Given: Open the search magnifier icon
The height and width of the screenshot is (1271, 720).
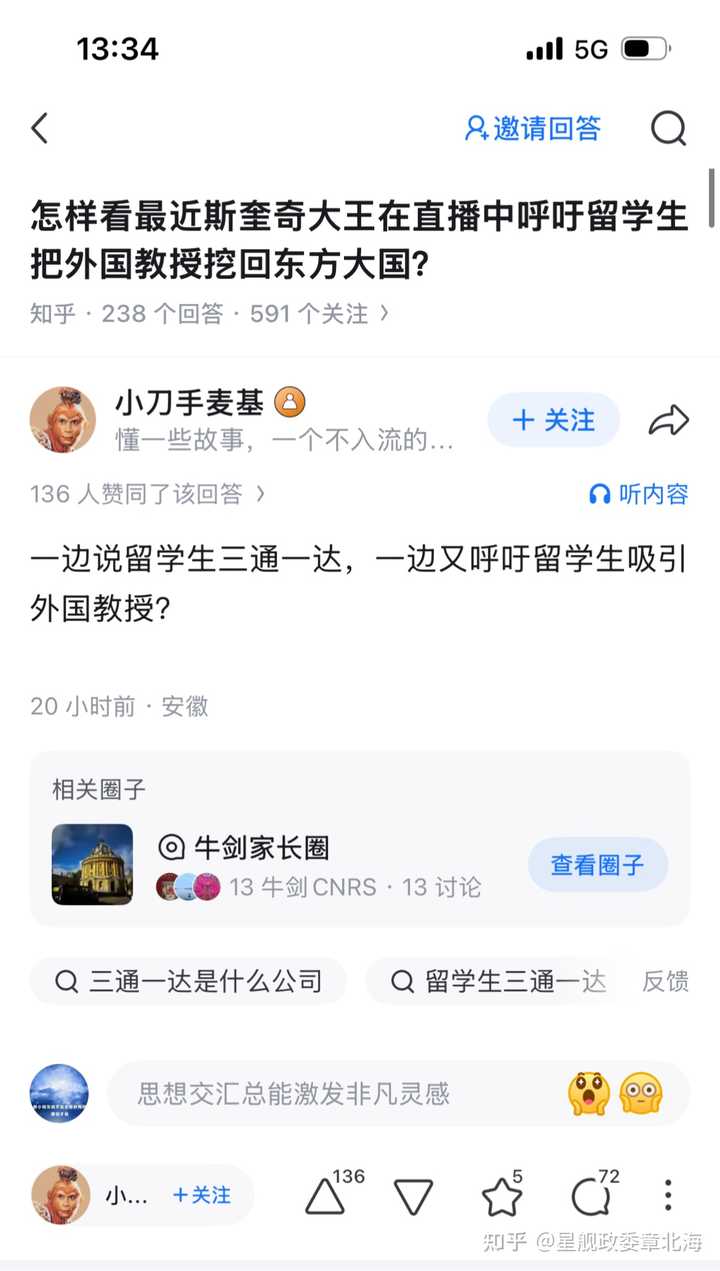Looking at the screenshot, I should coord(668,128).
